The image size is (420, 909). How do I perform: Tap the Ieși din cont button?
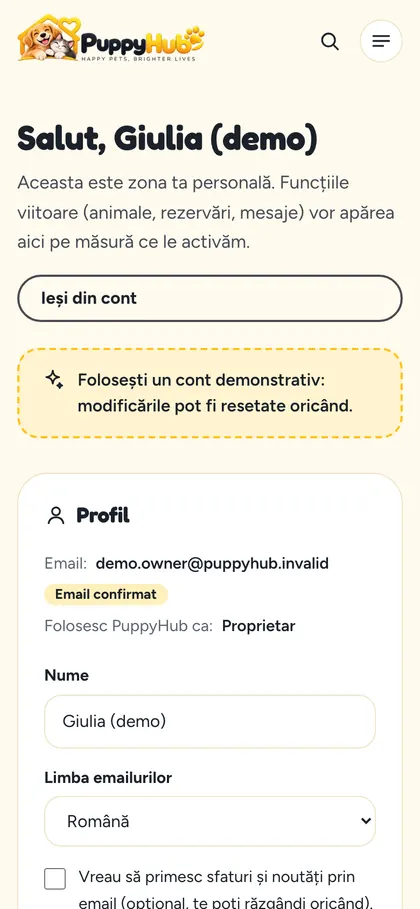(210, 299)
